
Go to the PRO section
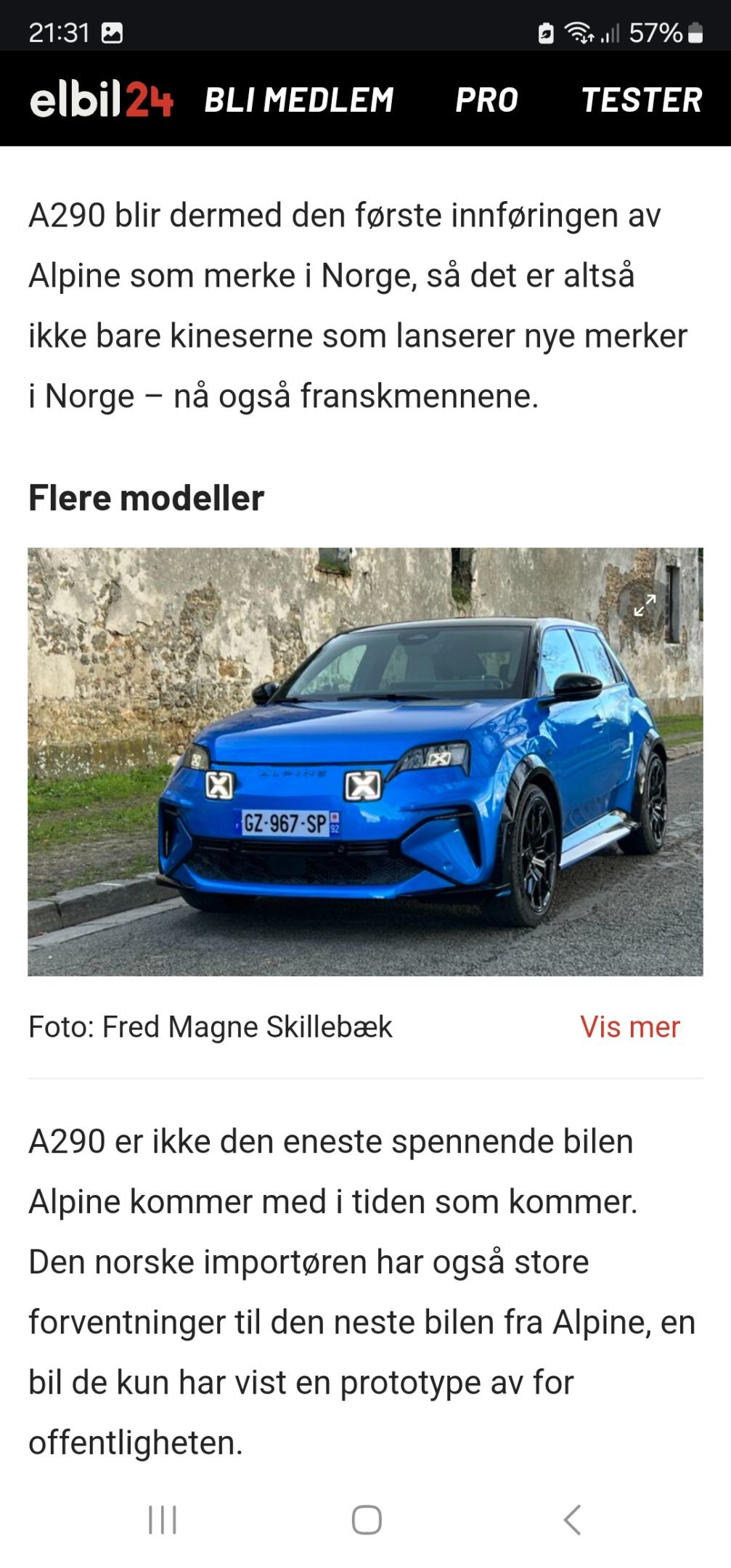(487, 100)
